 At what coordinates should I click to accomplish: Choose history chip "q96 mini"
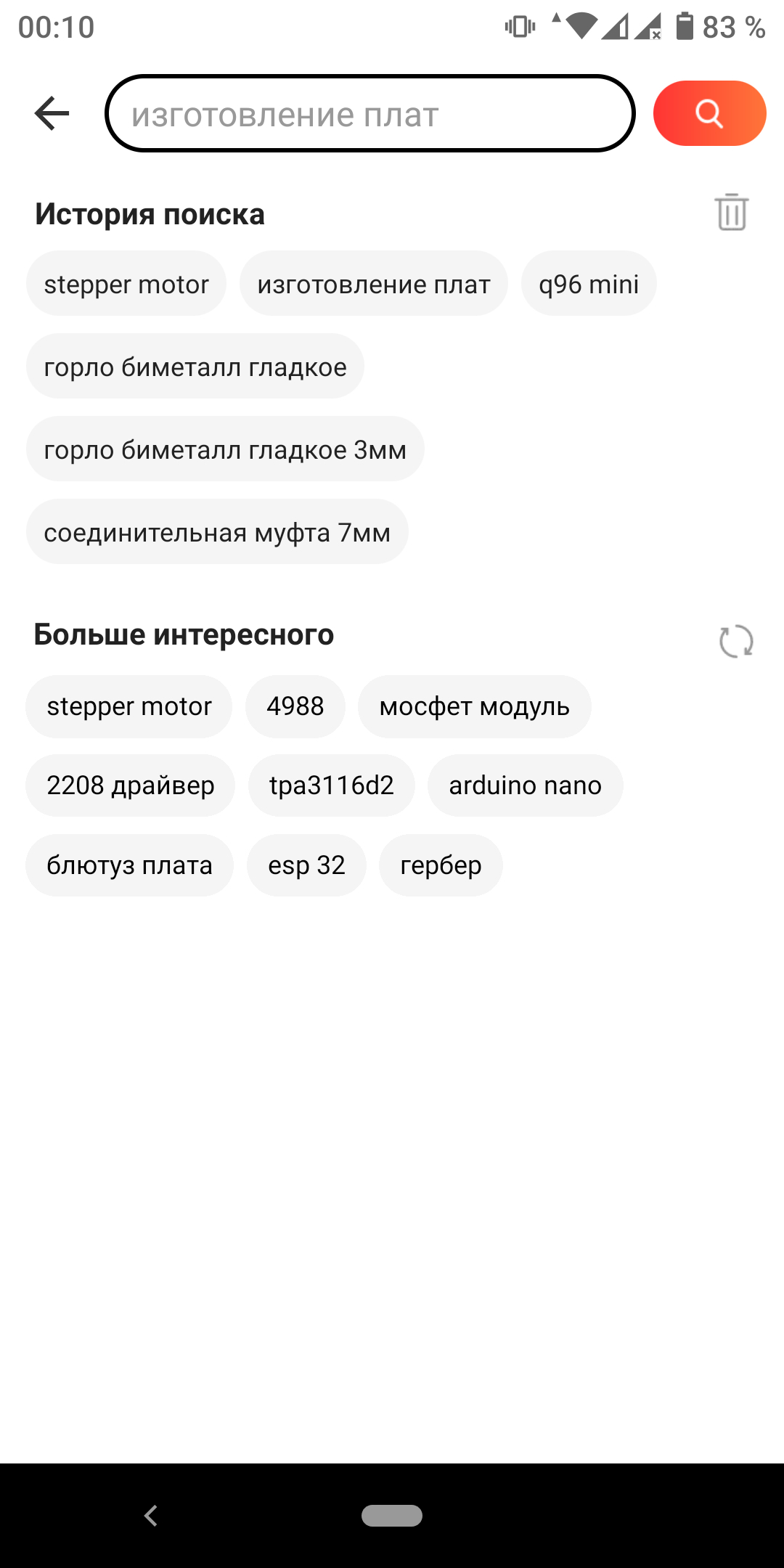(589, 284)
